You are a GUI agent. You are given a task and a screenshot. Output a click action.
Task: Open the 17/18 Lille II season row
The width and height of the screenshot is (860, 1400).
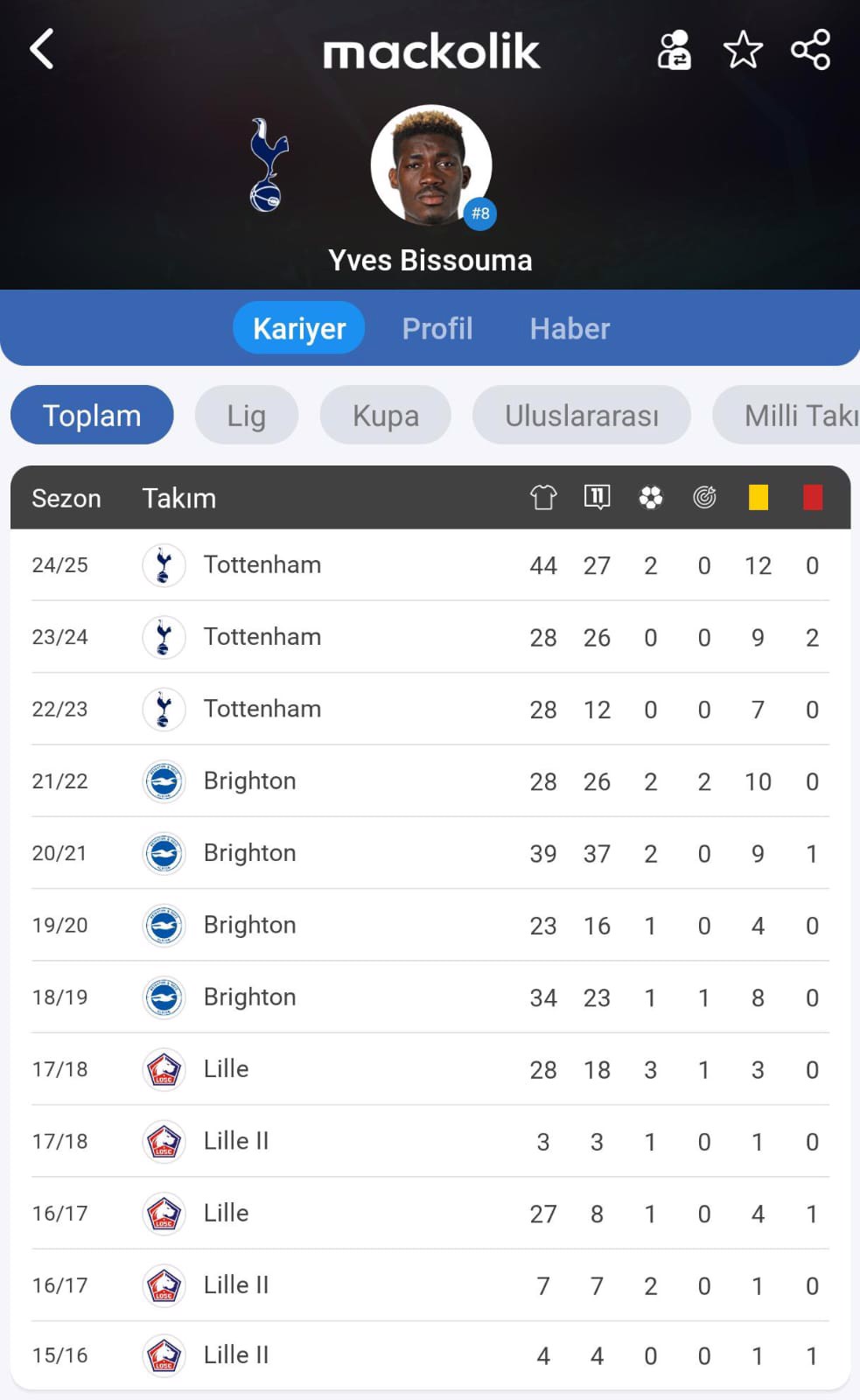[430, 1141]
